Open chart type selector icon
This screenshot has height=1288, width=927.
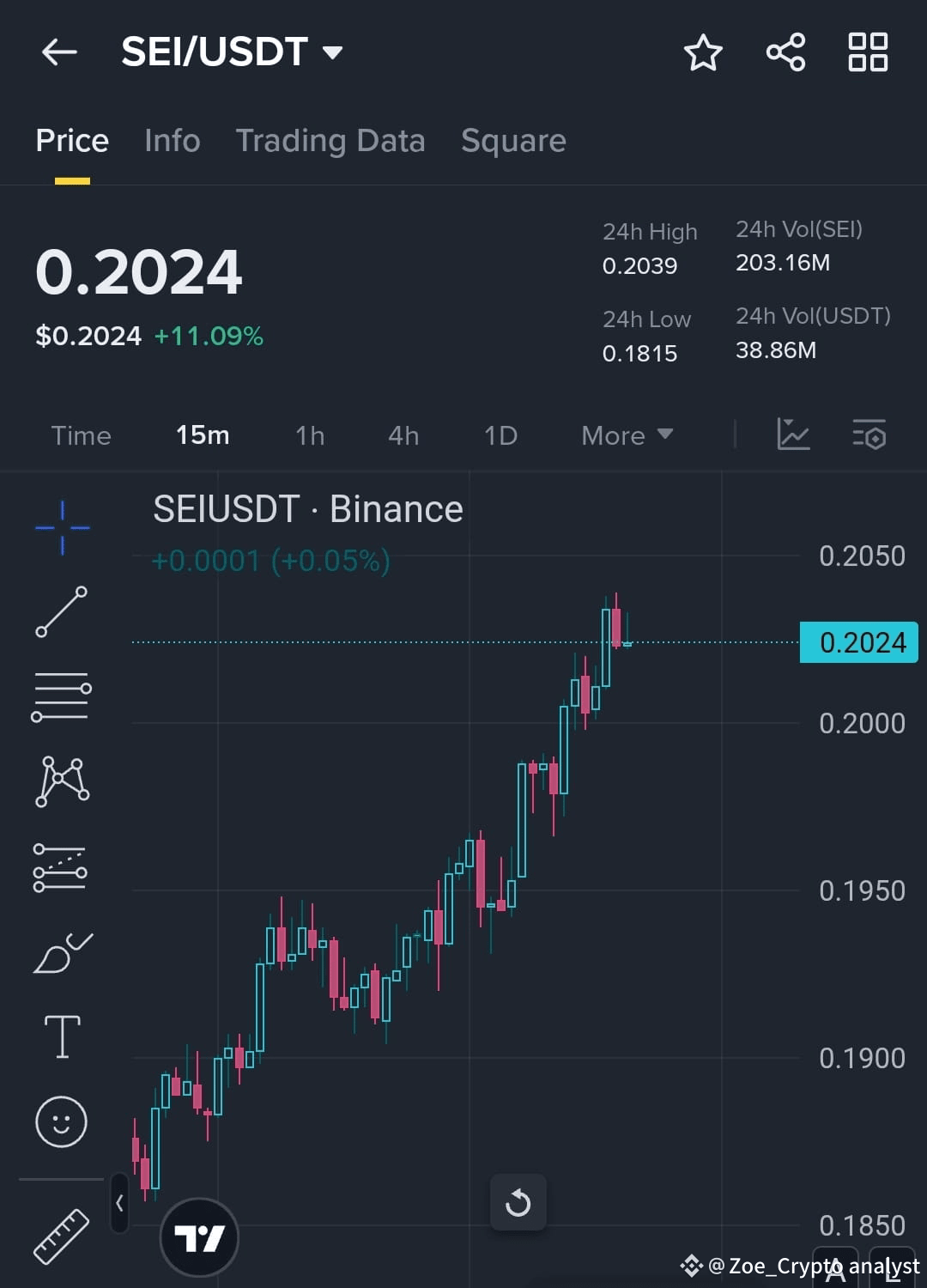pos(792,435)
